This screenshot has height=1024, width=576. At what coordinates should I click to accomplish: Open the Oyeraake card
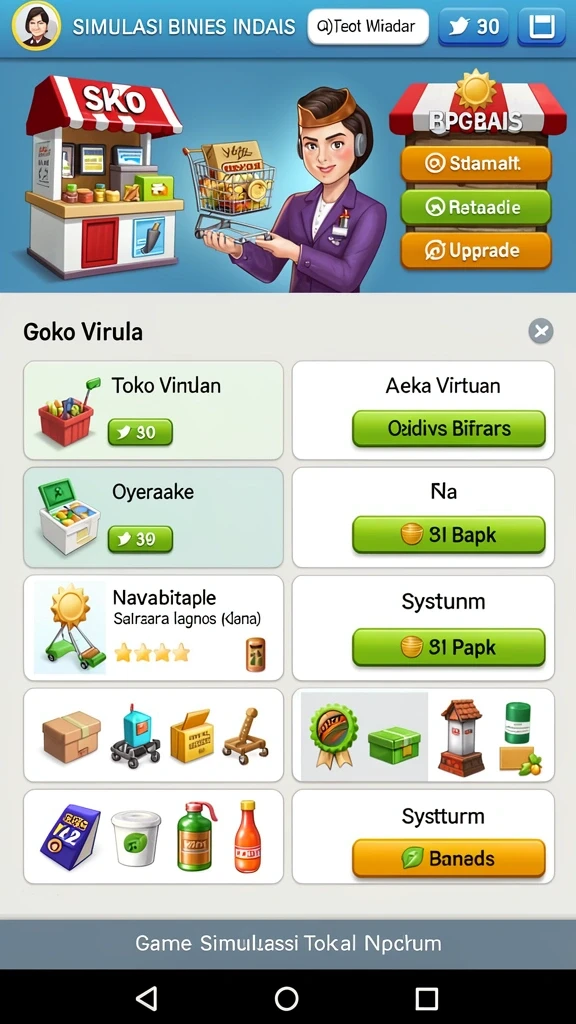click(x=153, y=517)
